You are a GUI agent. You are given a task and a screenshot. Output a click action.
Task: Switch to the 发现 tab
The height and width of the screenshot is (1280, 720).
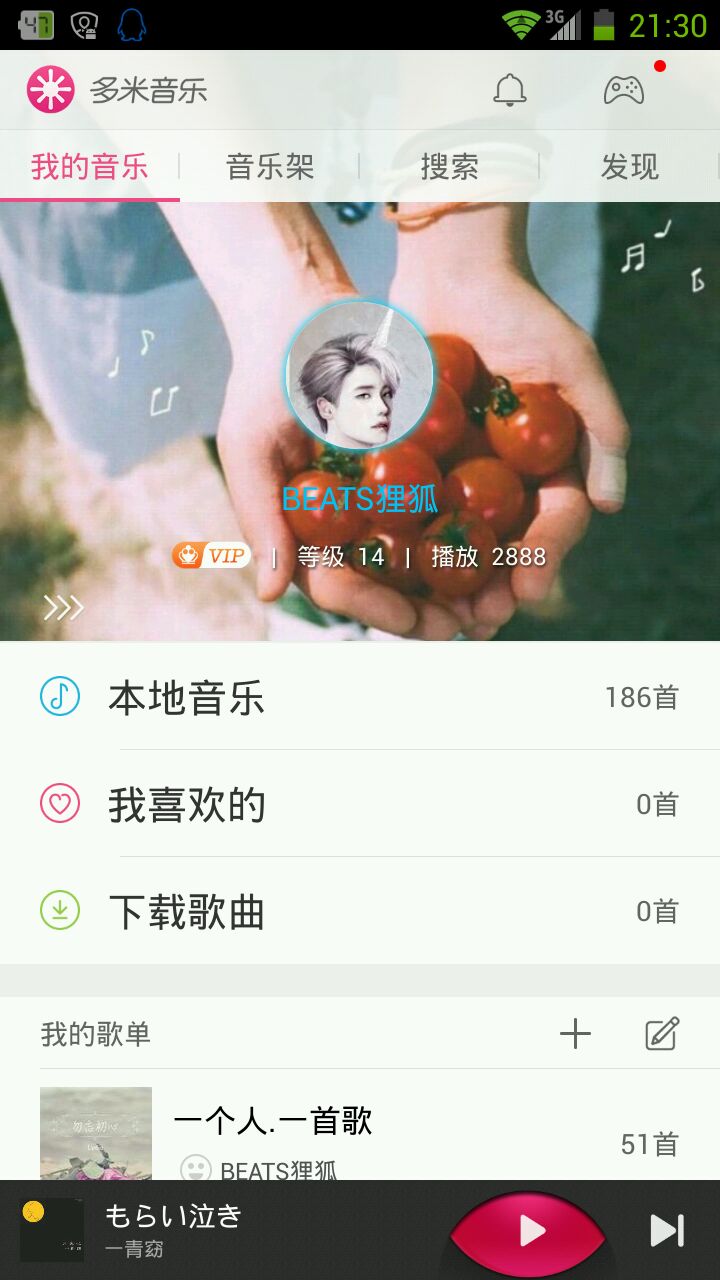(629, 166)
